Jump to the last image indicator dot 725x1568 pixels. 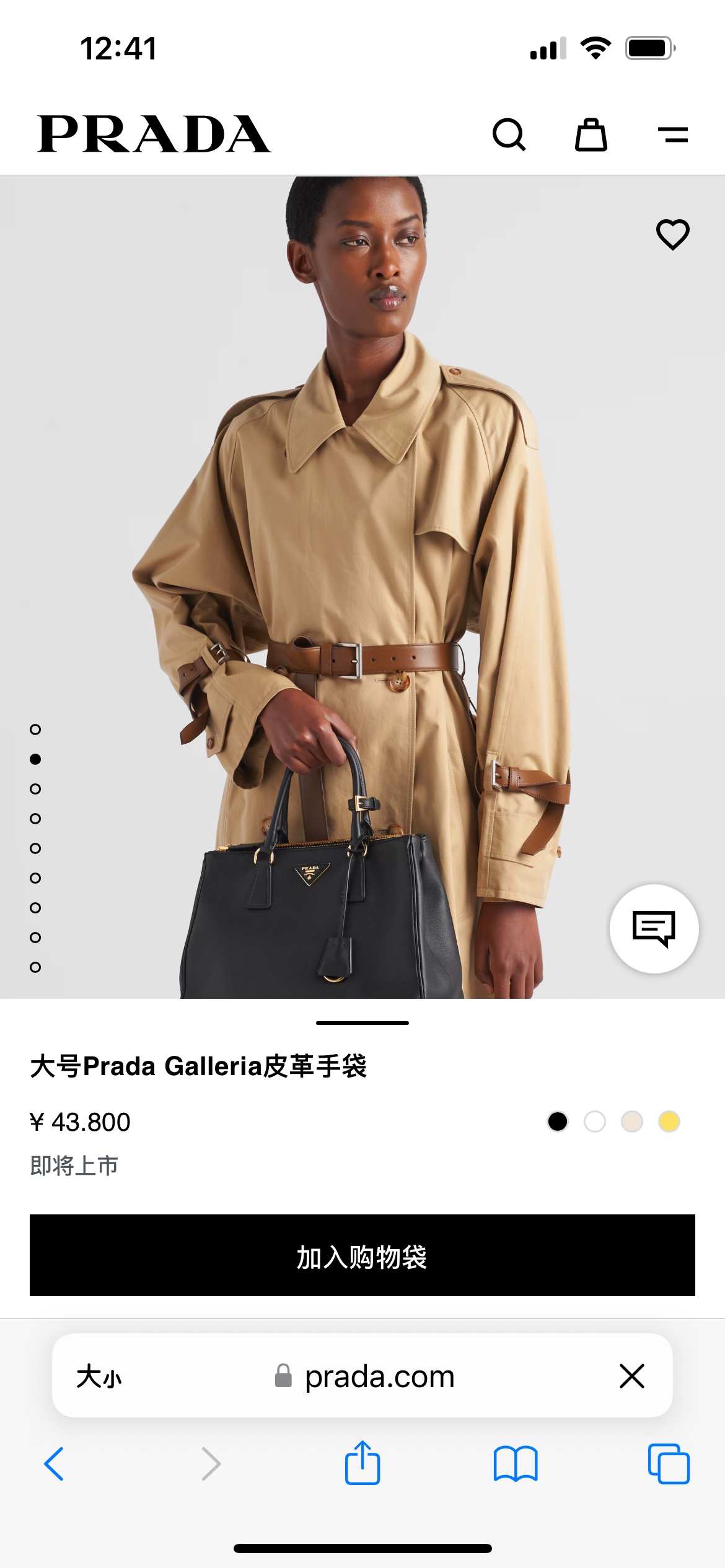click(x=35, y=967)
